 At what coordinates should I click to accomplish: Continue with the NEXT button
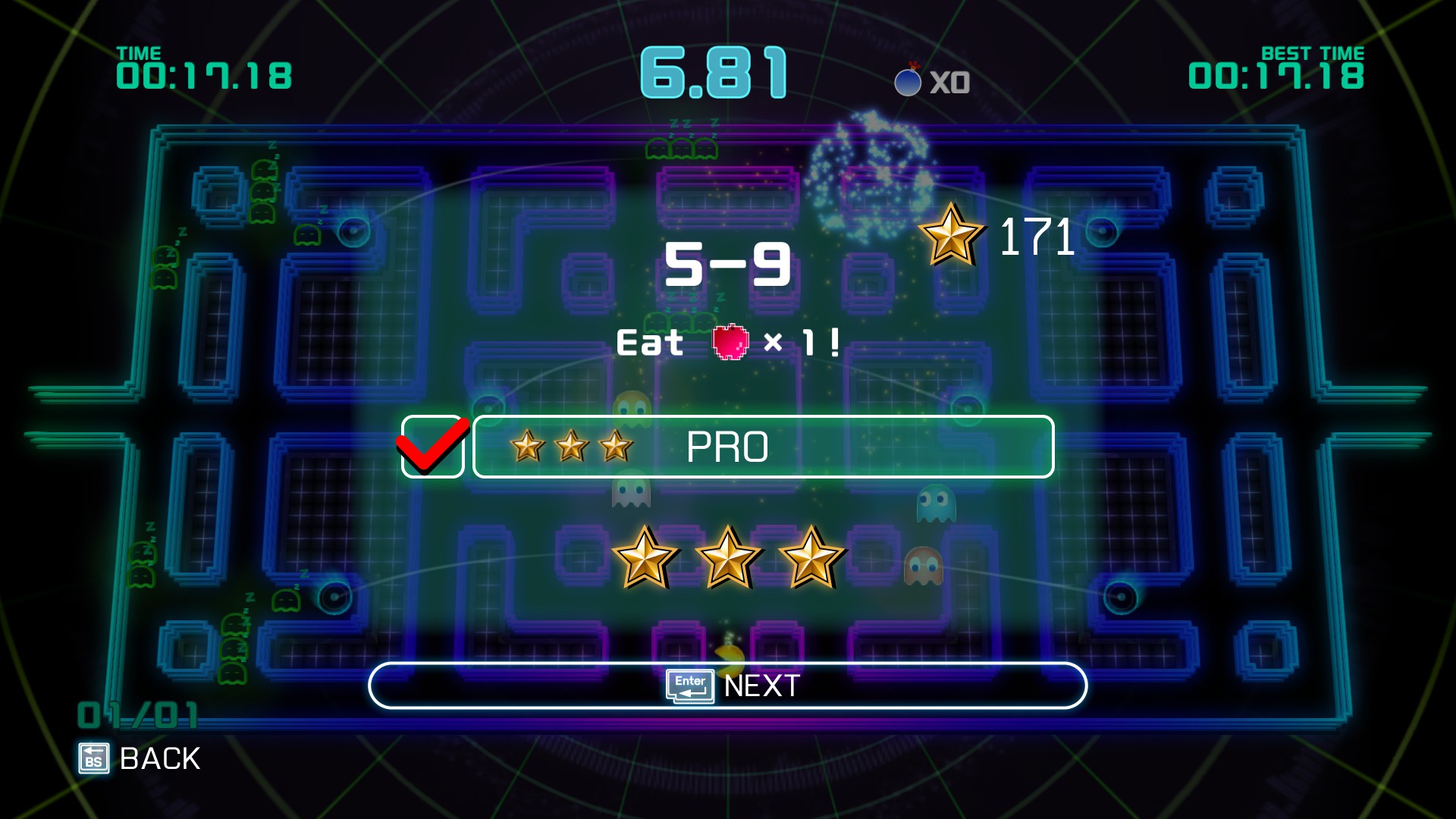point(728,686)
